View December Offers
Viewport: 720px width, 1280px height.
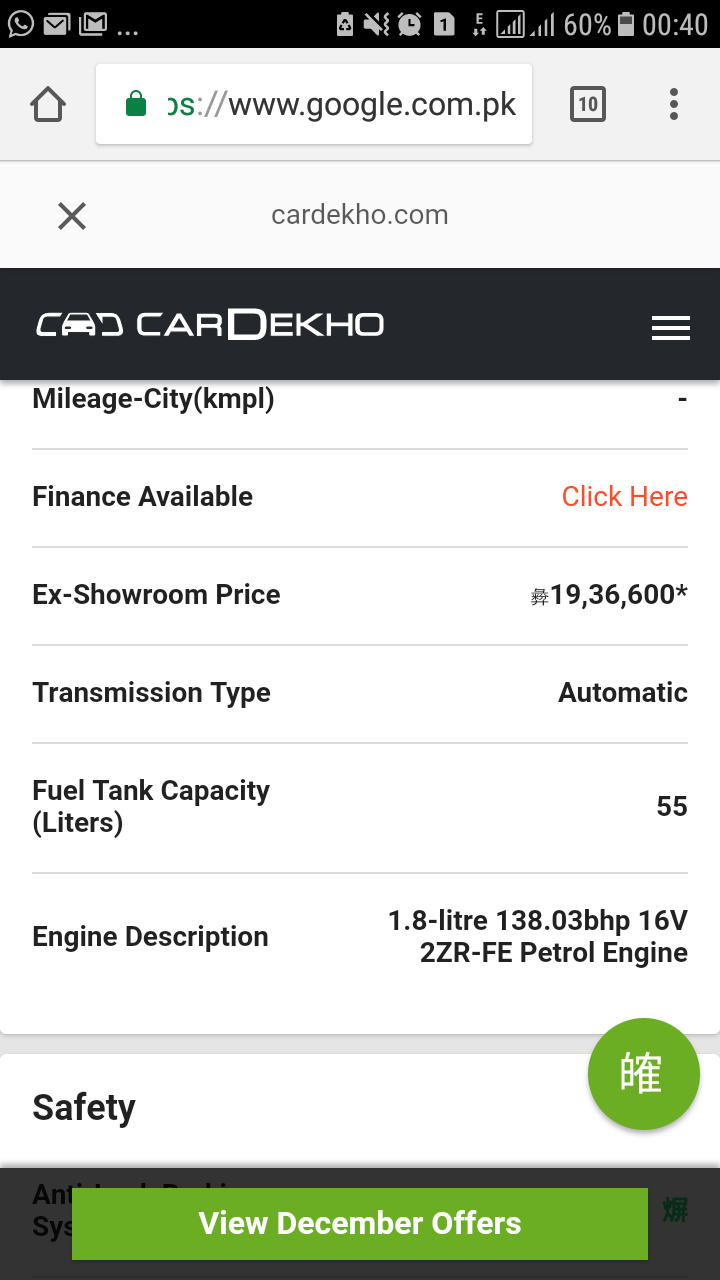(360, 1223)
